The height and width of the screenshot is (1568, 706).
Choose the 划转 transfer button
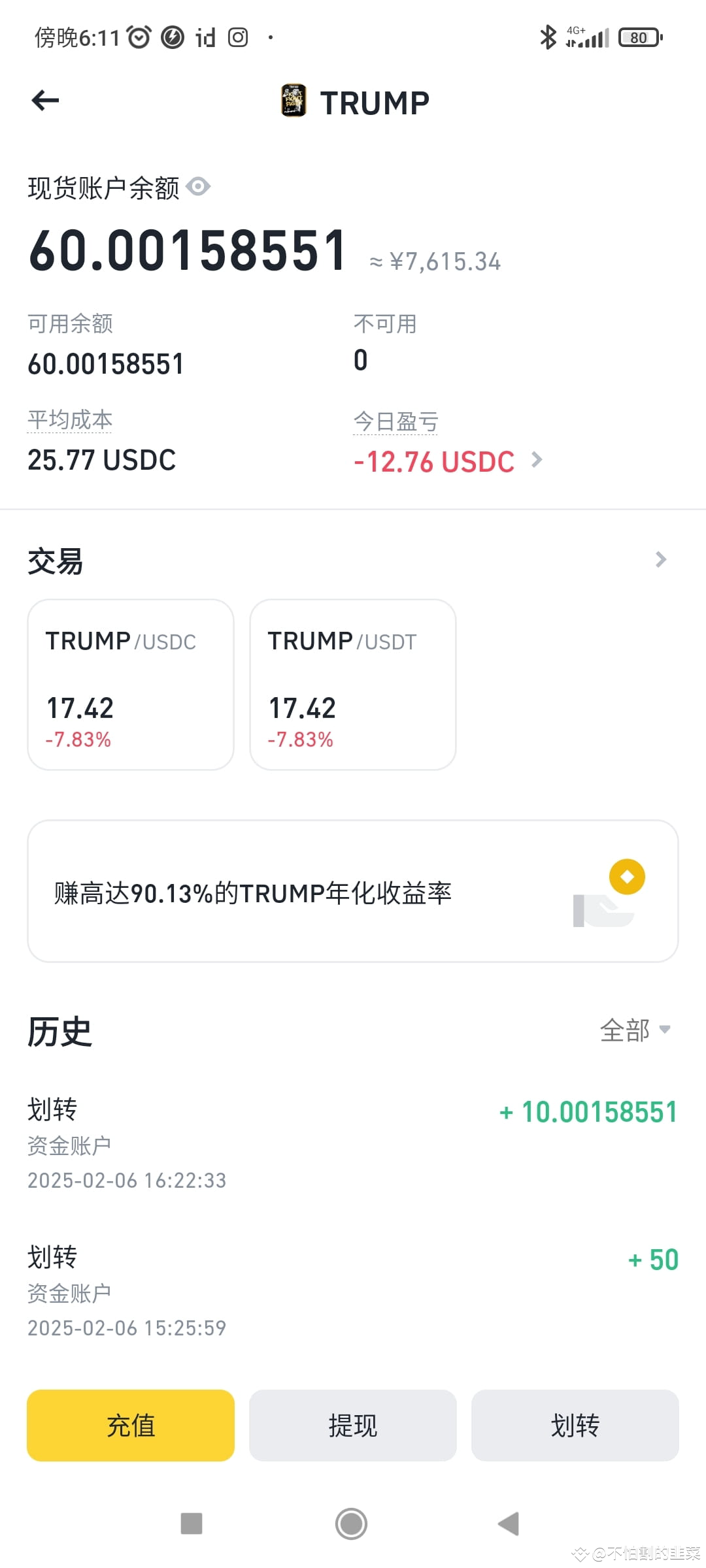point(575,1425)
